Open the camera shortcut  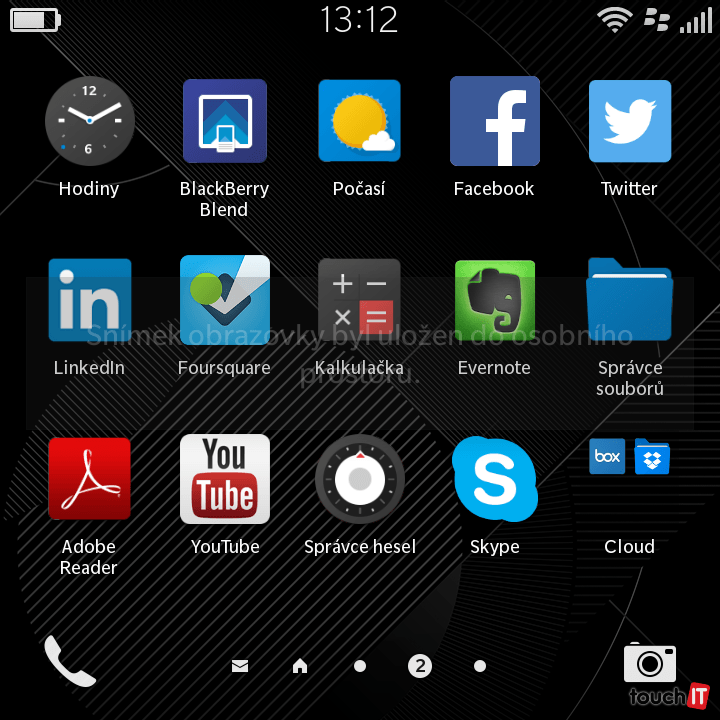click(x=650, y=663)
